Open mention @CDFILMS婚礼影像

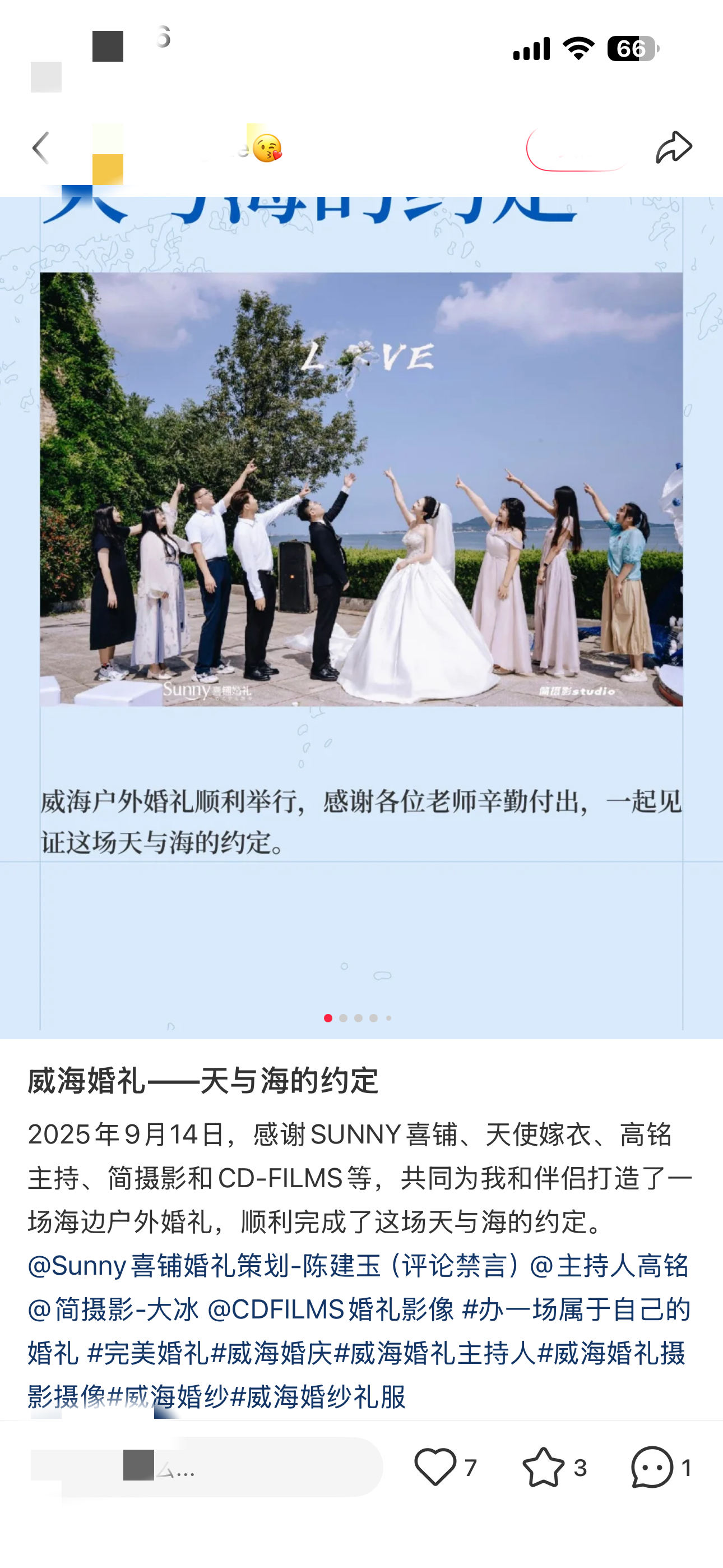[x=331, y=1309]
